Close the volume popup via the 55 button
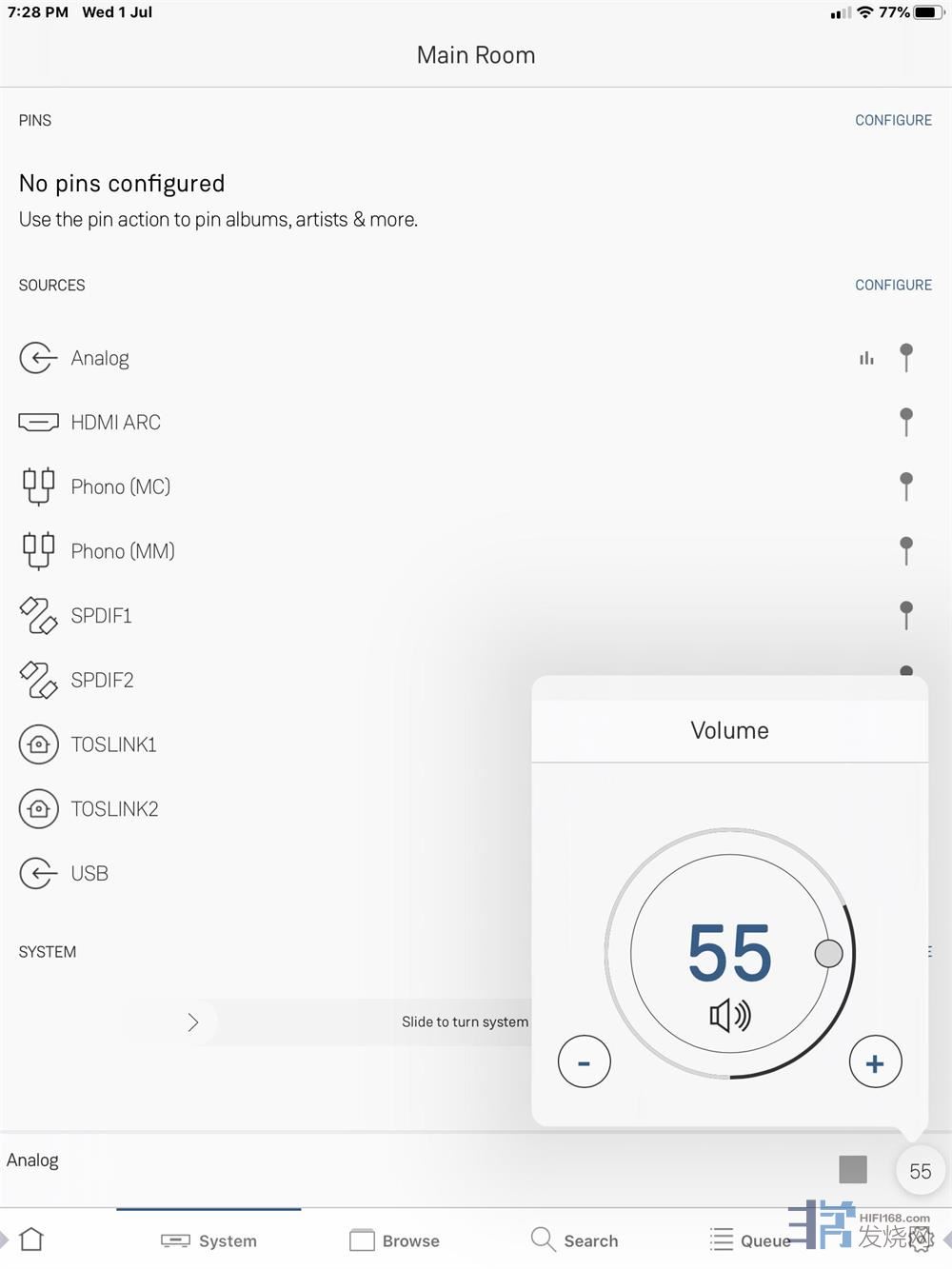Screen dimensions: 952x1269 coord(920,1171)
